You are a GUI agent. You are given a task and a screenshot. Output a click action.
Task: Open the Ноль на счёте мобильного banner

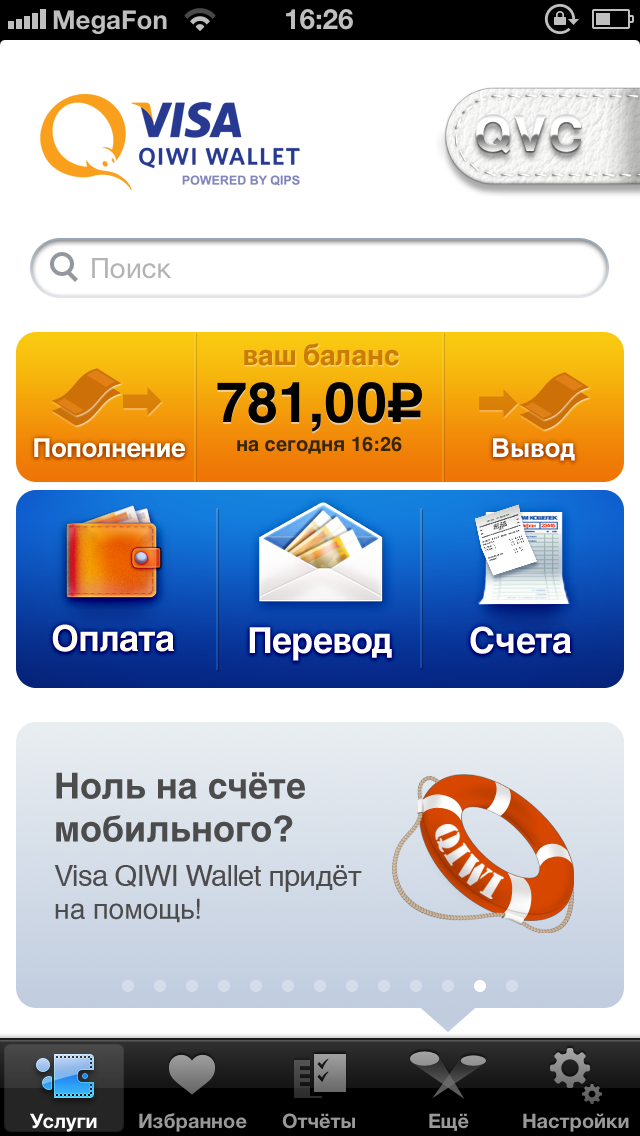(320, 850)
